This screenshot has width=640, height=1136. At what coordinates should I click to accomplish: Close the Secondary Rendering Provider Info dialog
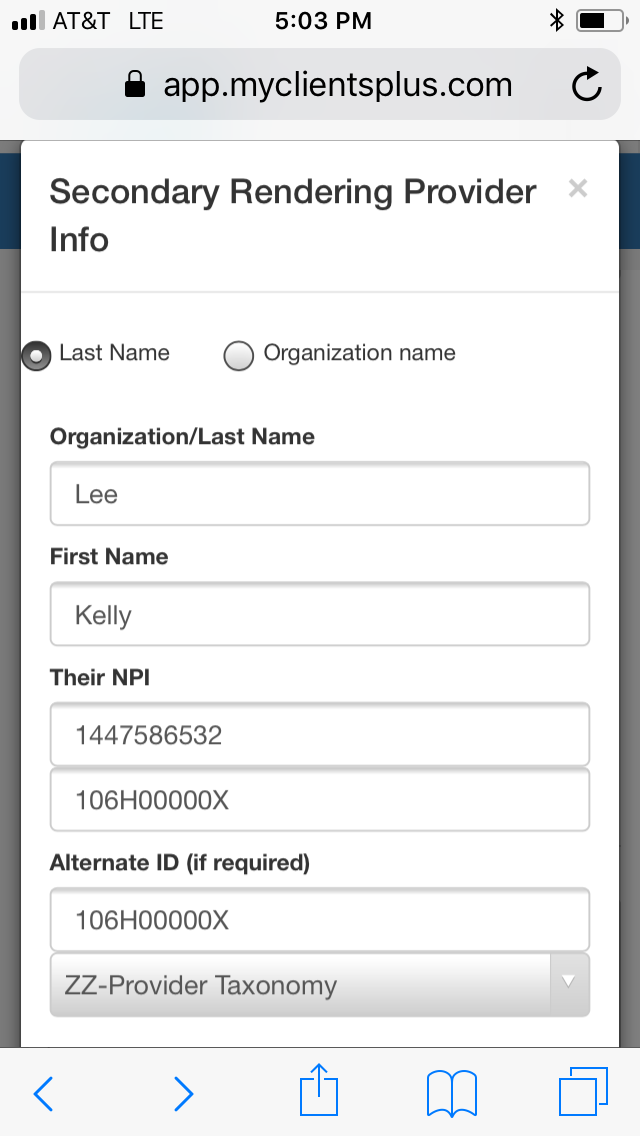pos(578,188)
